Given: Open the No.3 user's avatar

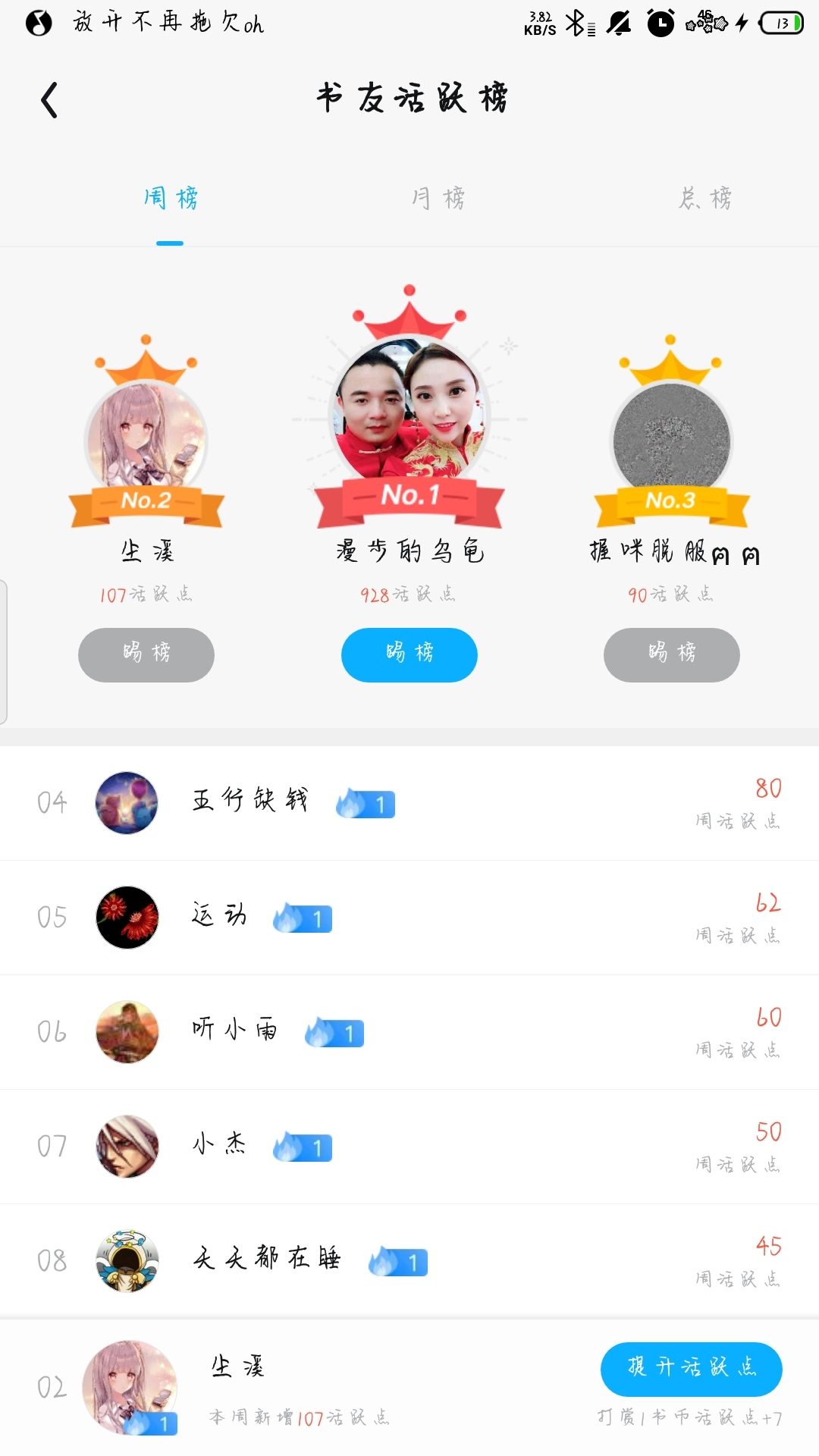Looking at the screenshot, I should pyautogui.click(x=671, y=440).
